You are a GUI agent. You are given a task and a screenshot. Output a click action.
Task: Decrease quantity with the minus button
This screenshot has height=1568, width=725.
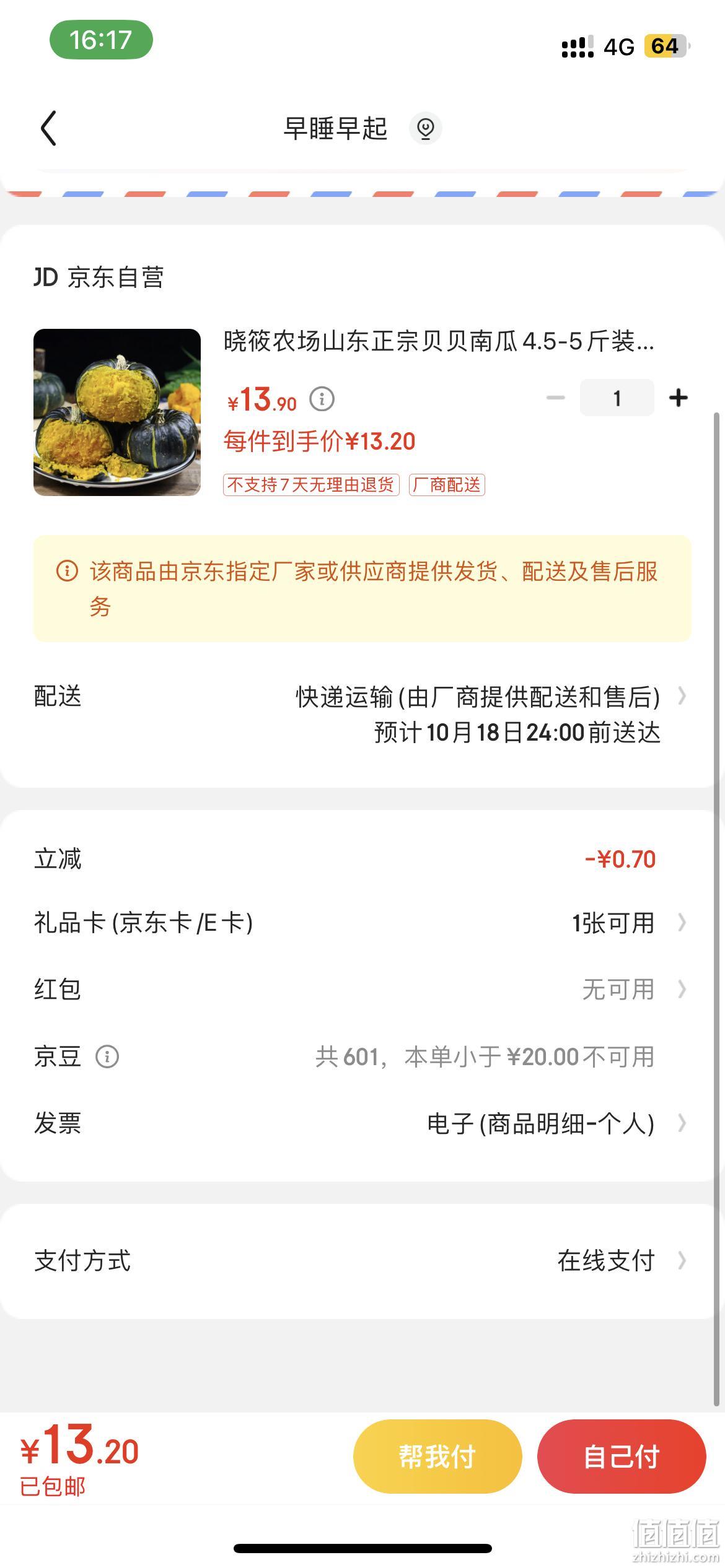click(556, 398)
